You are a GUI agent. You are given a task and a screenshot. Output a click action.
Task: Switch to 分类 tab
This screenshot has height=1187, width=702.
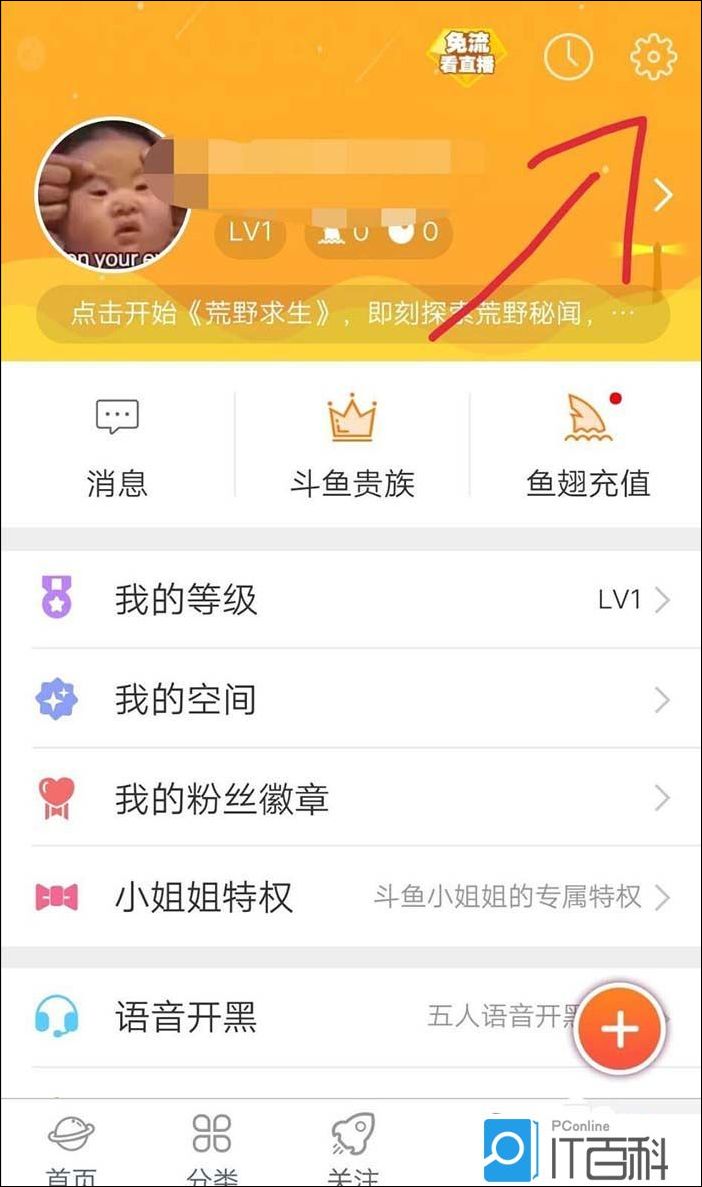[x=211, y=1148]
